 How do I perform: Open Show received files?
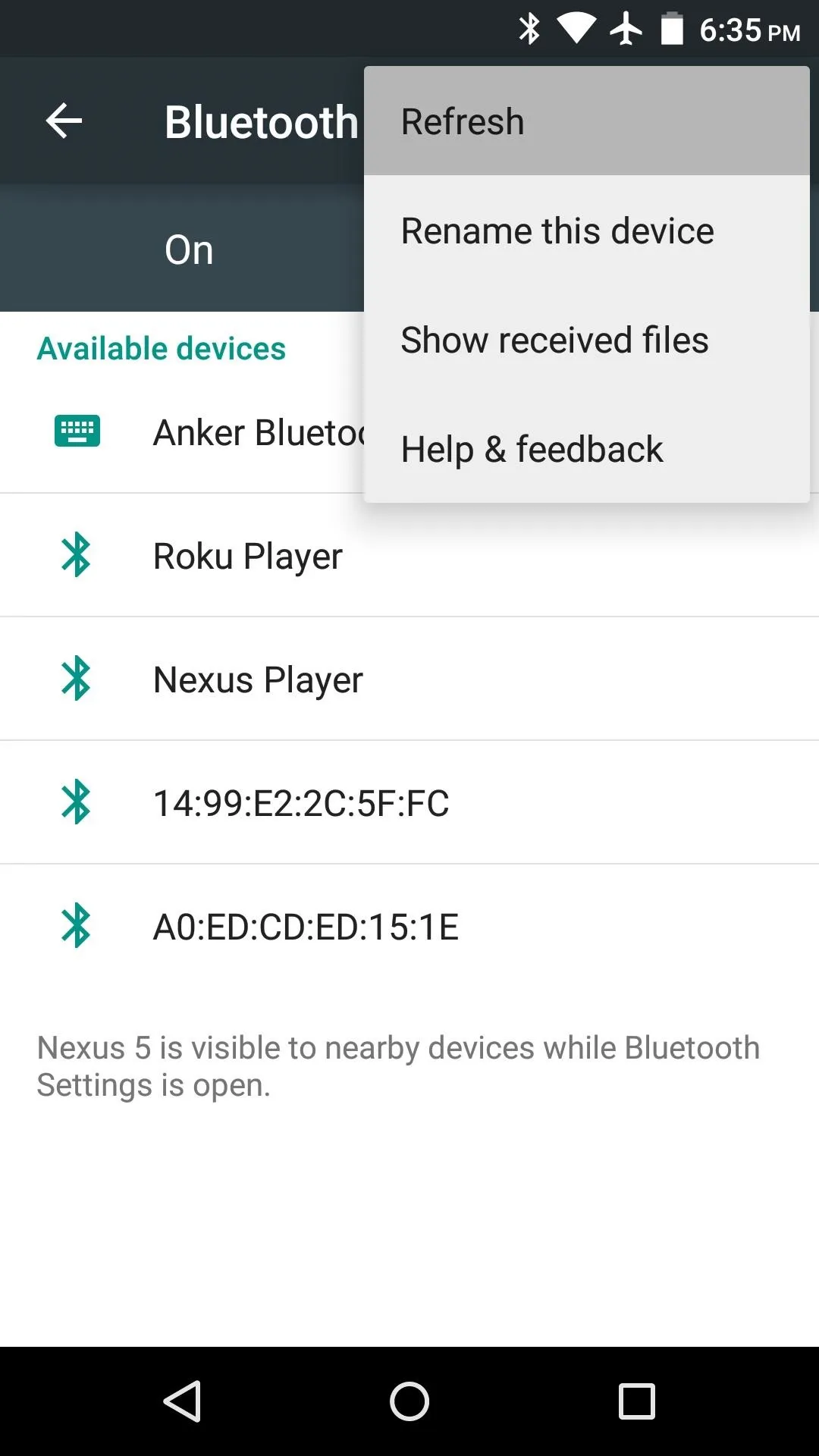[585, 340]
